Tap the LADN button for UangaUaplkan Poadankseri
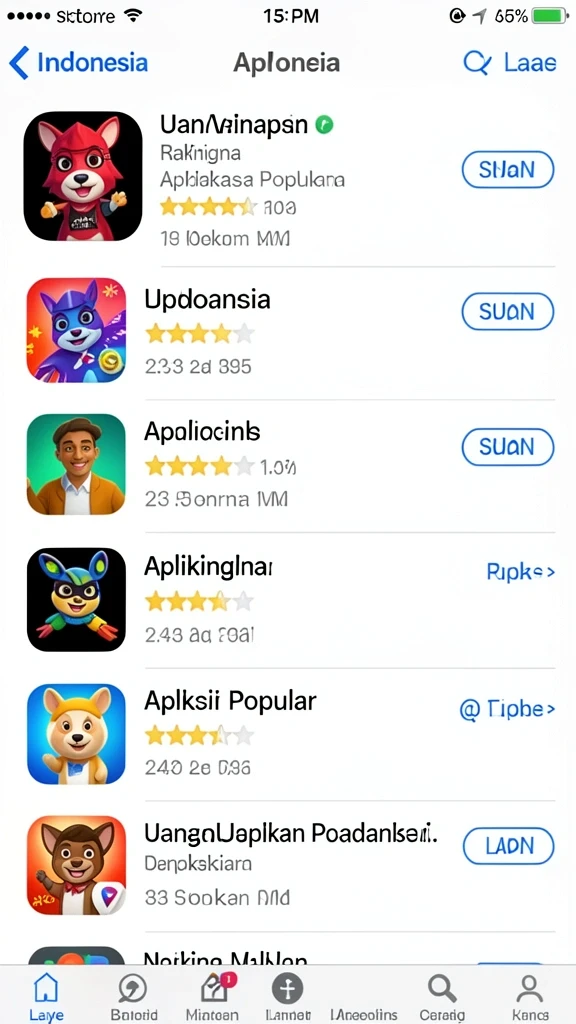 pos(509,846)
